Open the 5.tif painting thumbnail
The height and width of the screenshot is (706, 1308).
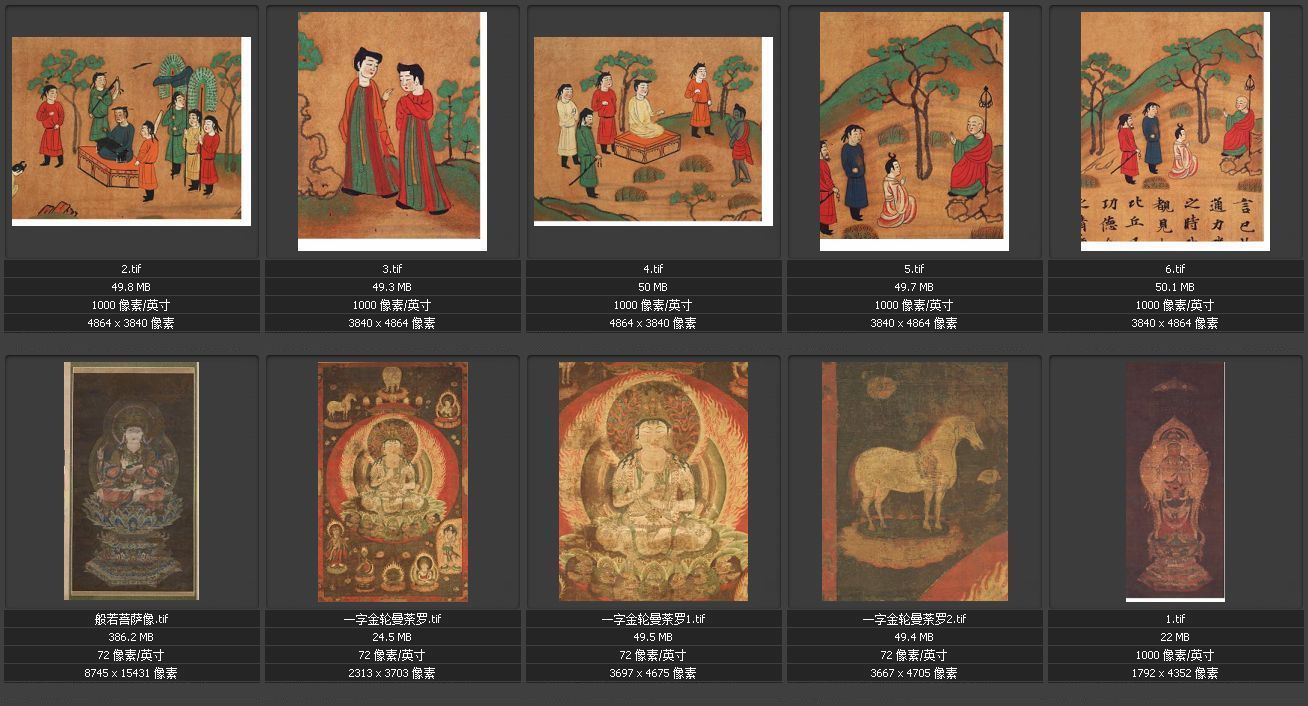tap(913, 130)
